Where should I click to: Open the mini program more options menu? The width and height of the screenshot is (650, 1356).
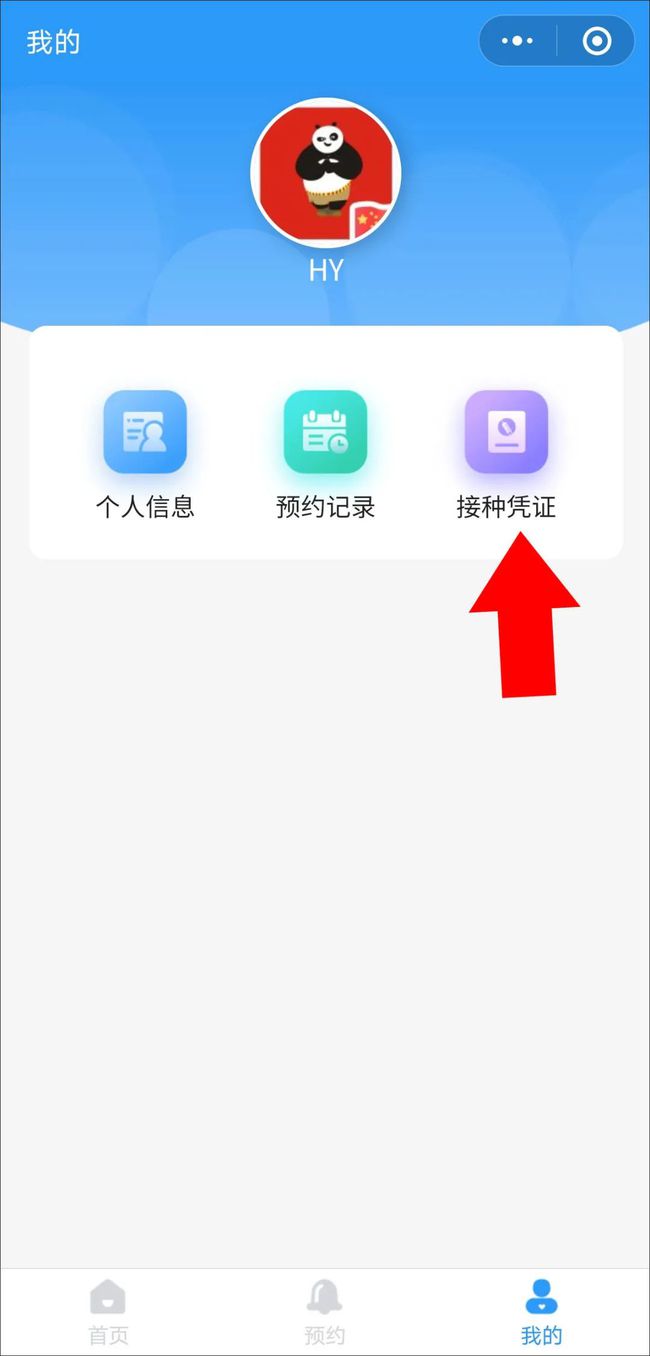coord(517,41)
